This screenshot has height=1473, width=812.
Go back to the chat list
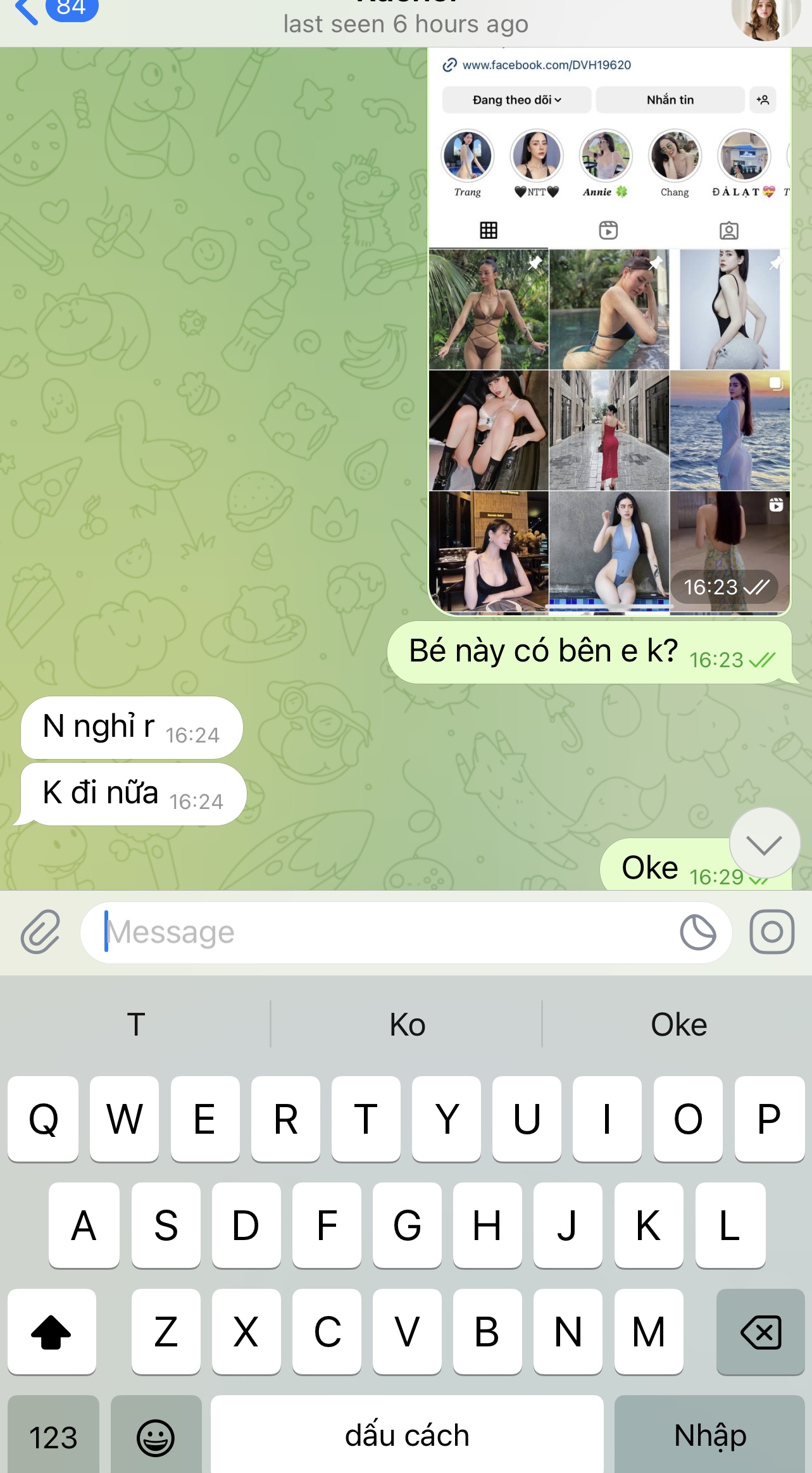coord(27,11)
